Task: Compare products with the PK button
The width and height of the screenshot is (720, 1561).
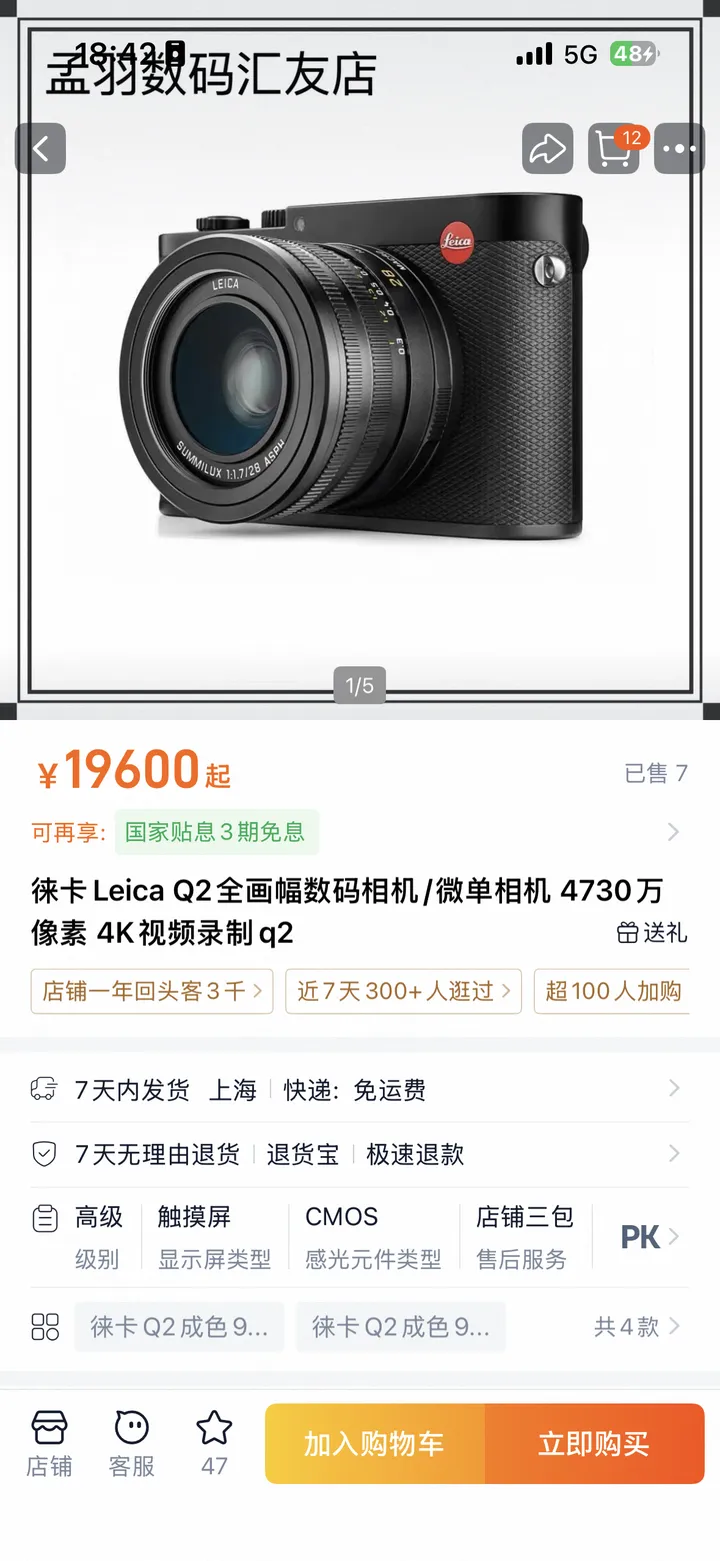Action: (x=648, y=1237)
